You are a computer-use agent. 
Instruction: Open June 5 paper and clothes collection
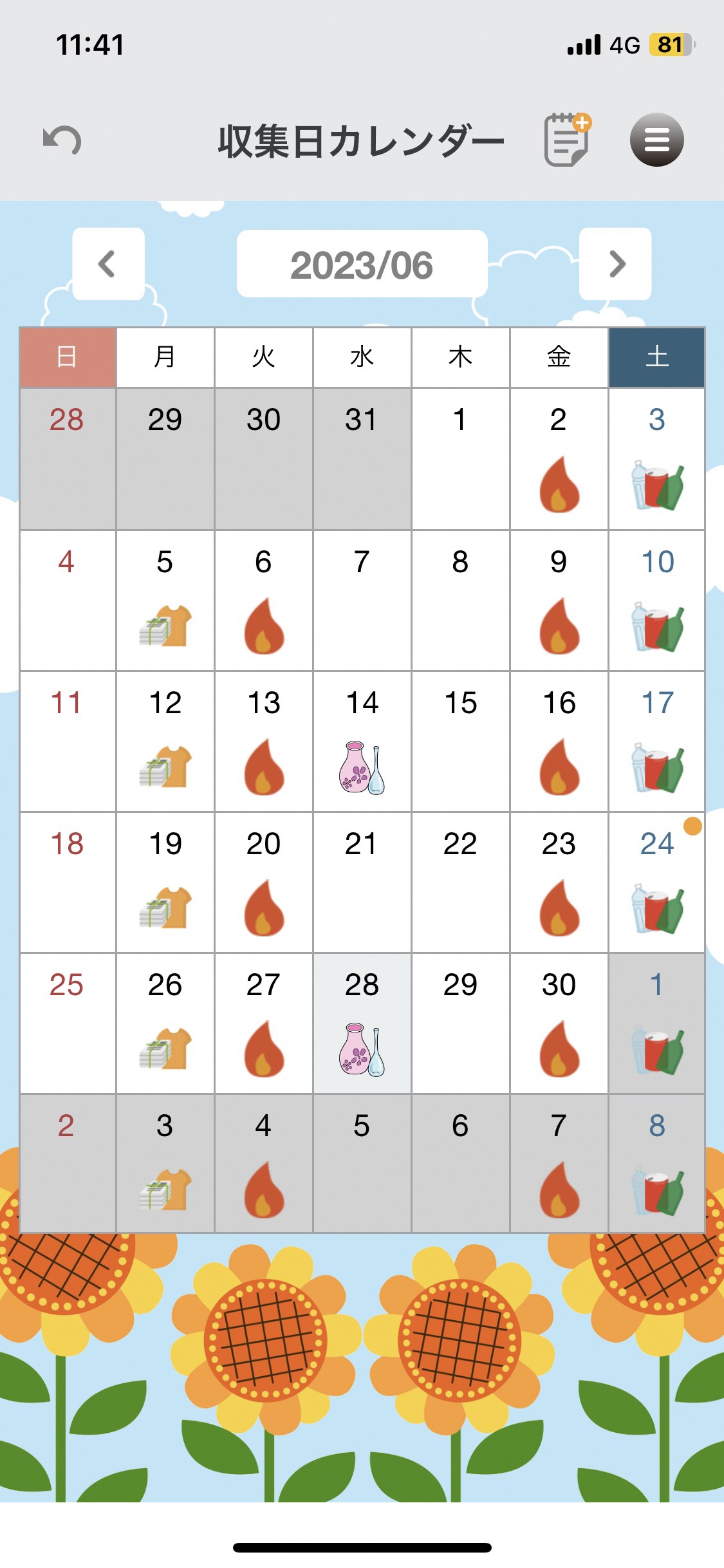(165, 601)
